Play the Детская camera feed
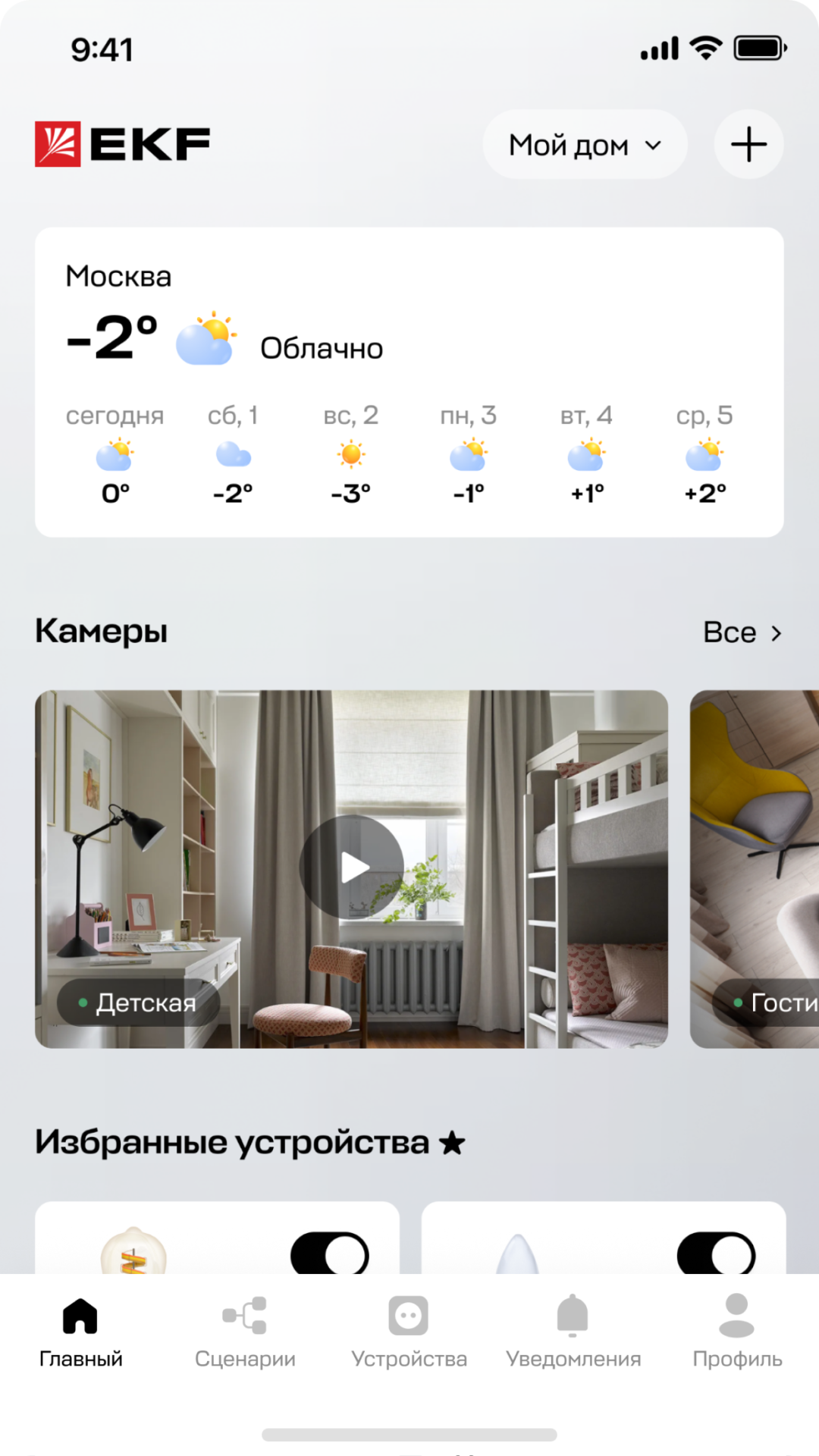Screen dimensions: 819x1456 (x=352, y=868)
